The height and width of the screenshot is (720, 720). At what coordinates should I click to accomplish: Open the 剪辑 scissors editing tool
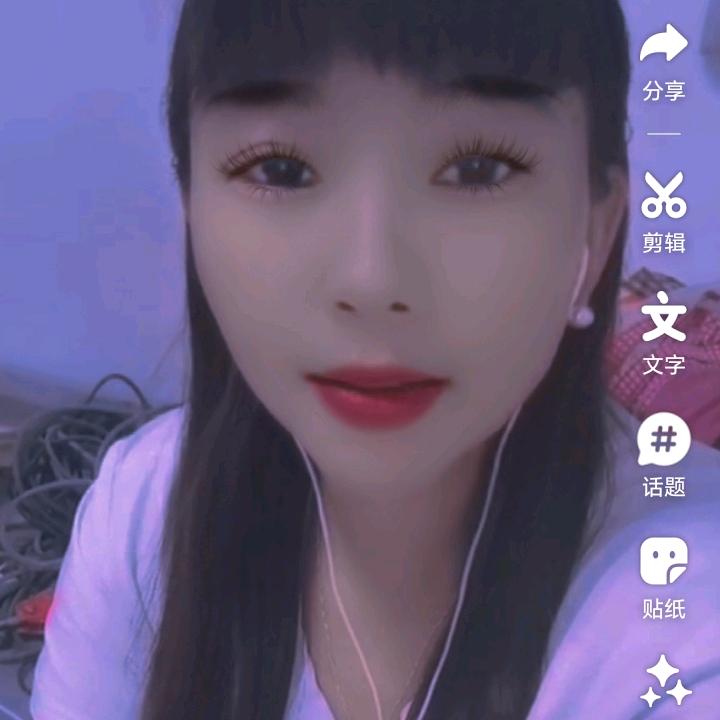click(x=664, y=194)
